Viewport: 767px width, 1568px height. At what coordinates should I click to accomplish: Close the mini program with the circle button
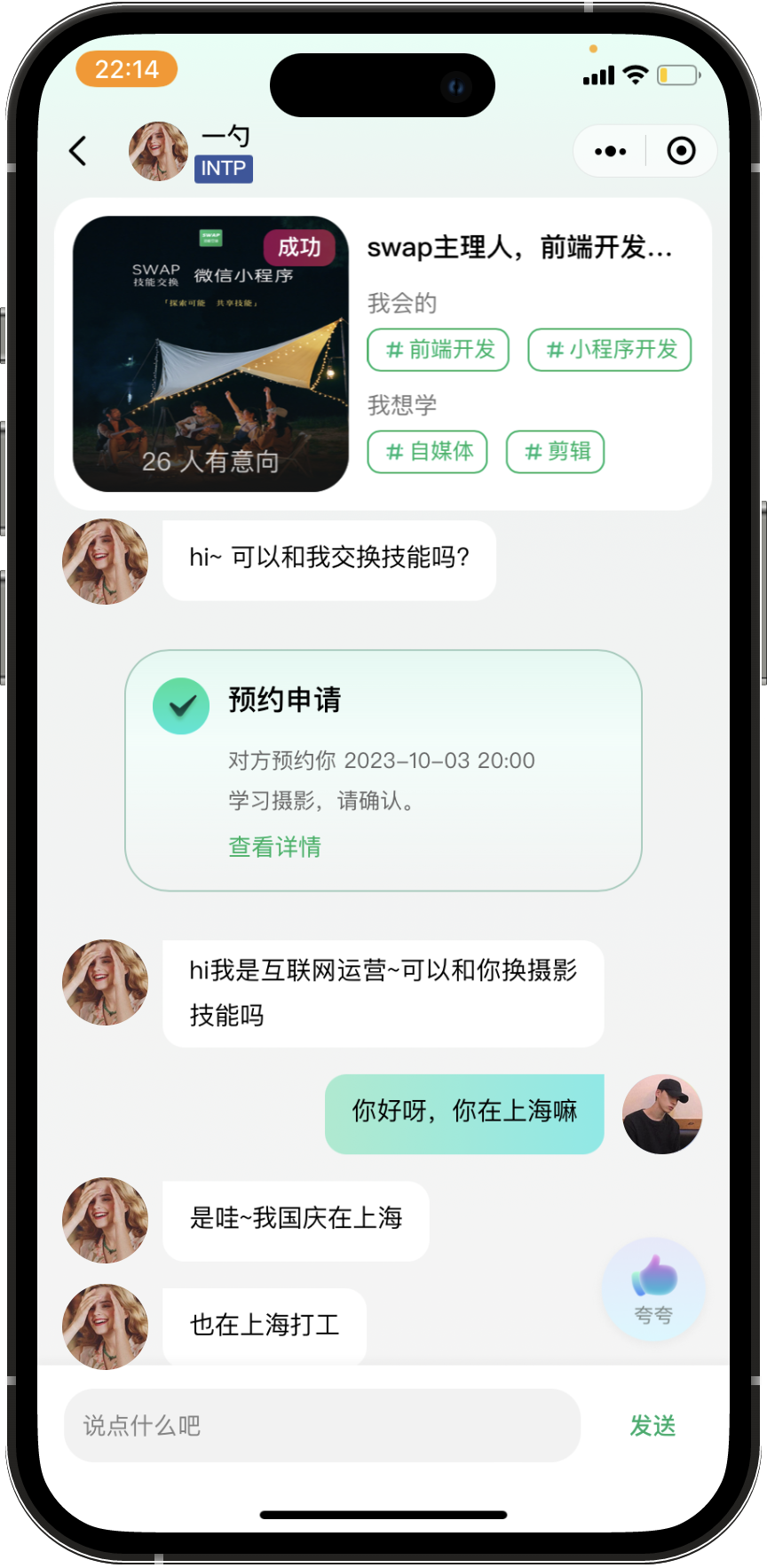click(x=681, y=152)
